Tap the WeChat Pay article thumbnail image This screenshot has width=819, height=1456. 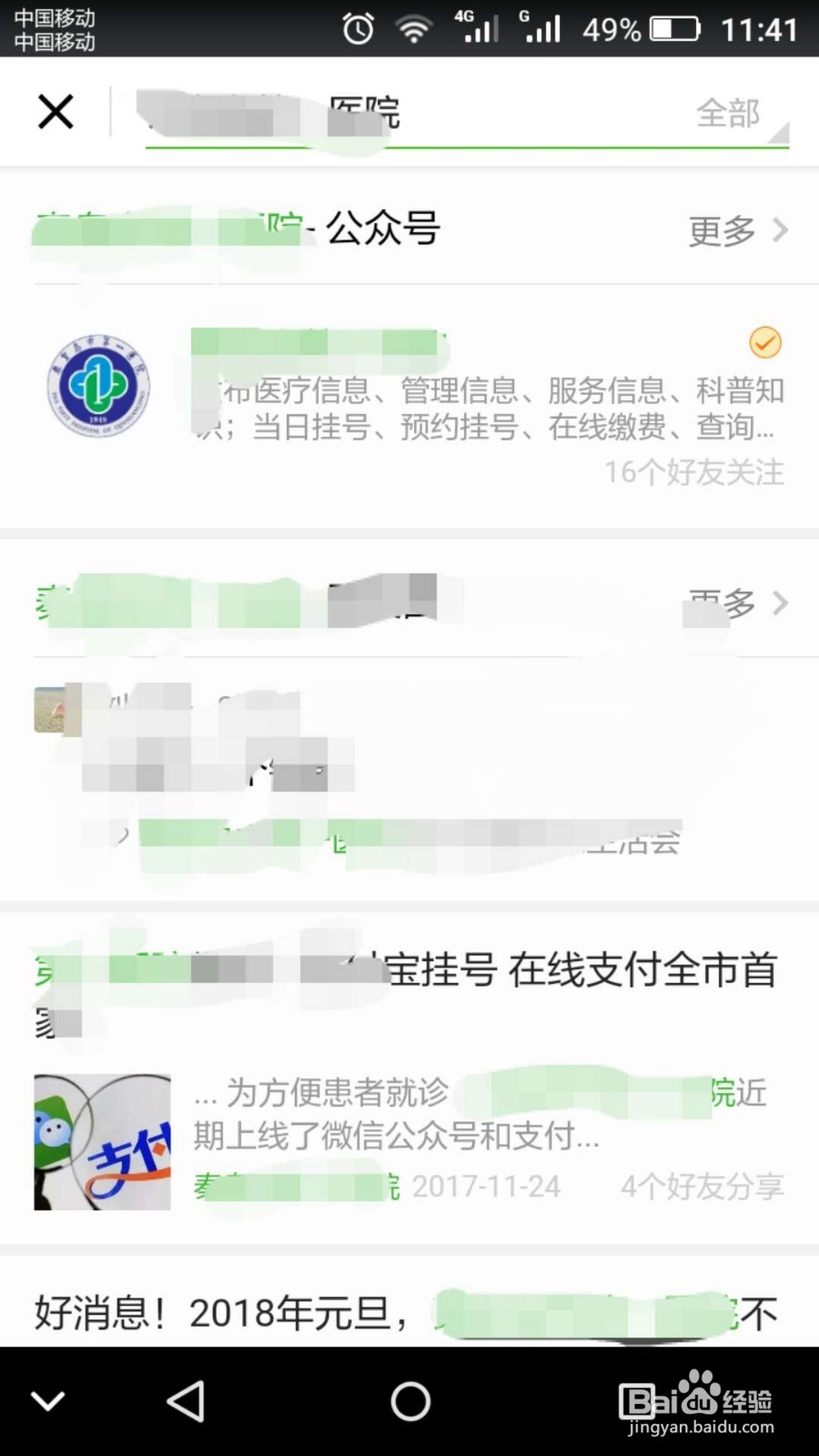click(102, 1141)
